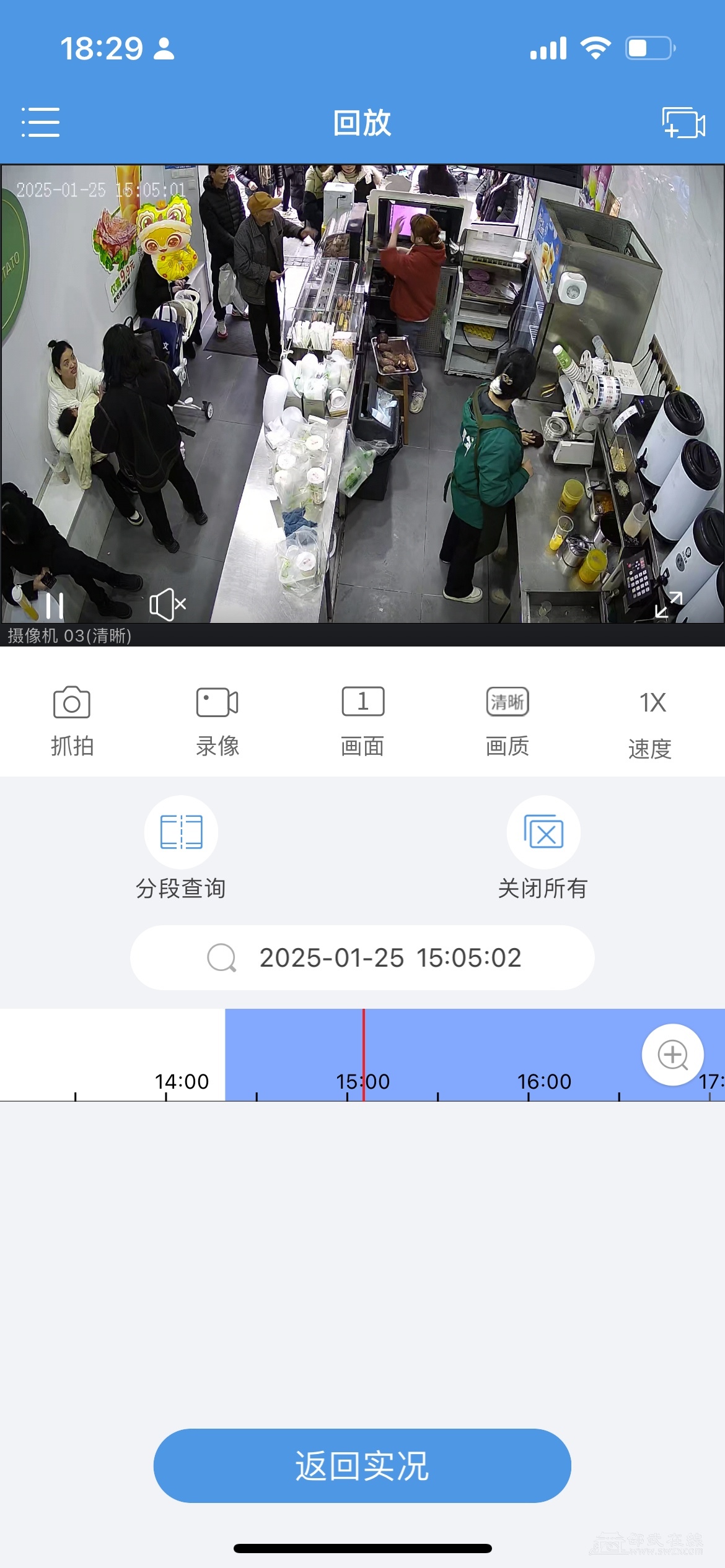Expand video to fullscreen
The height and width of the screenshot is (1568, 725).
tap(668, 604)
